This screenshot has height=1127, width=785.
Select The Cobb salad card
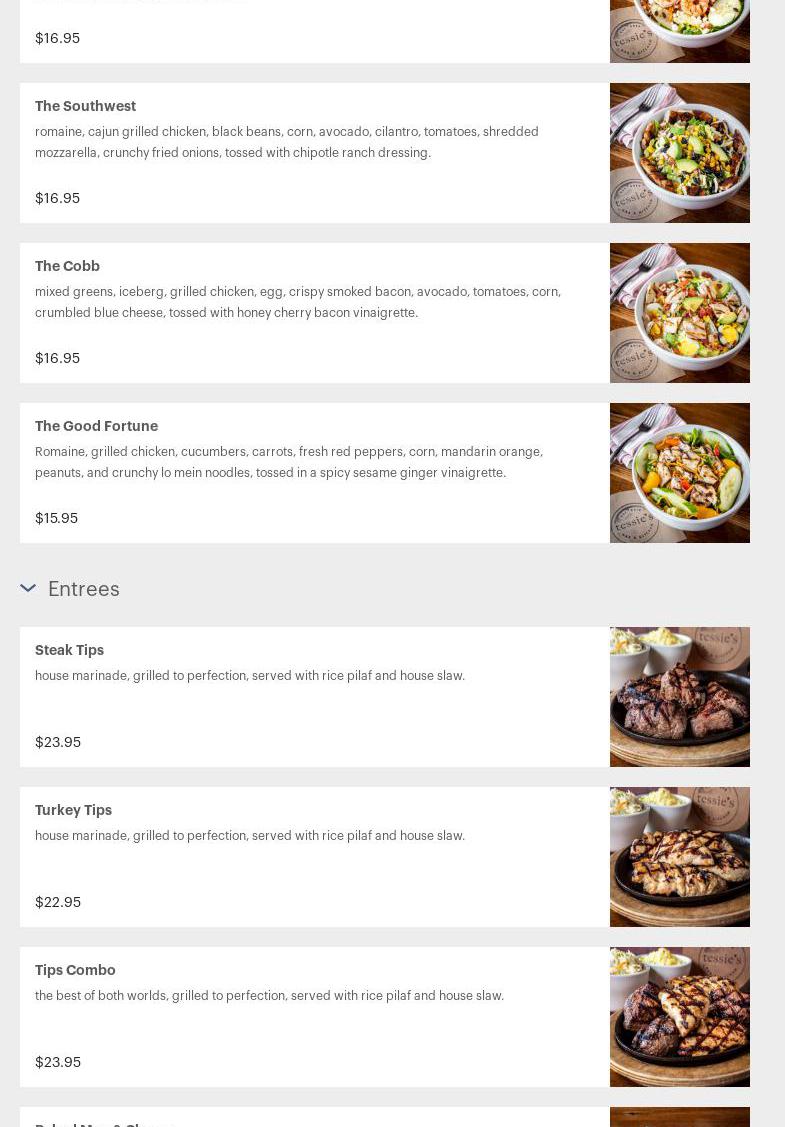[385, 313]
